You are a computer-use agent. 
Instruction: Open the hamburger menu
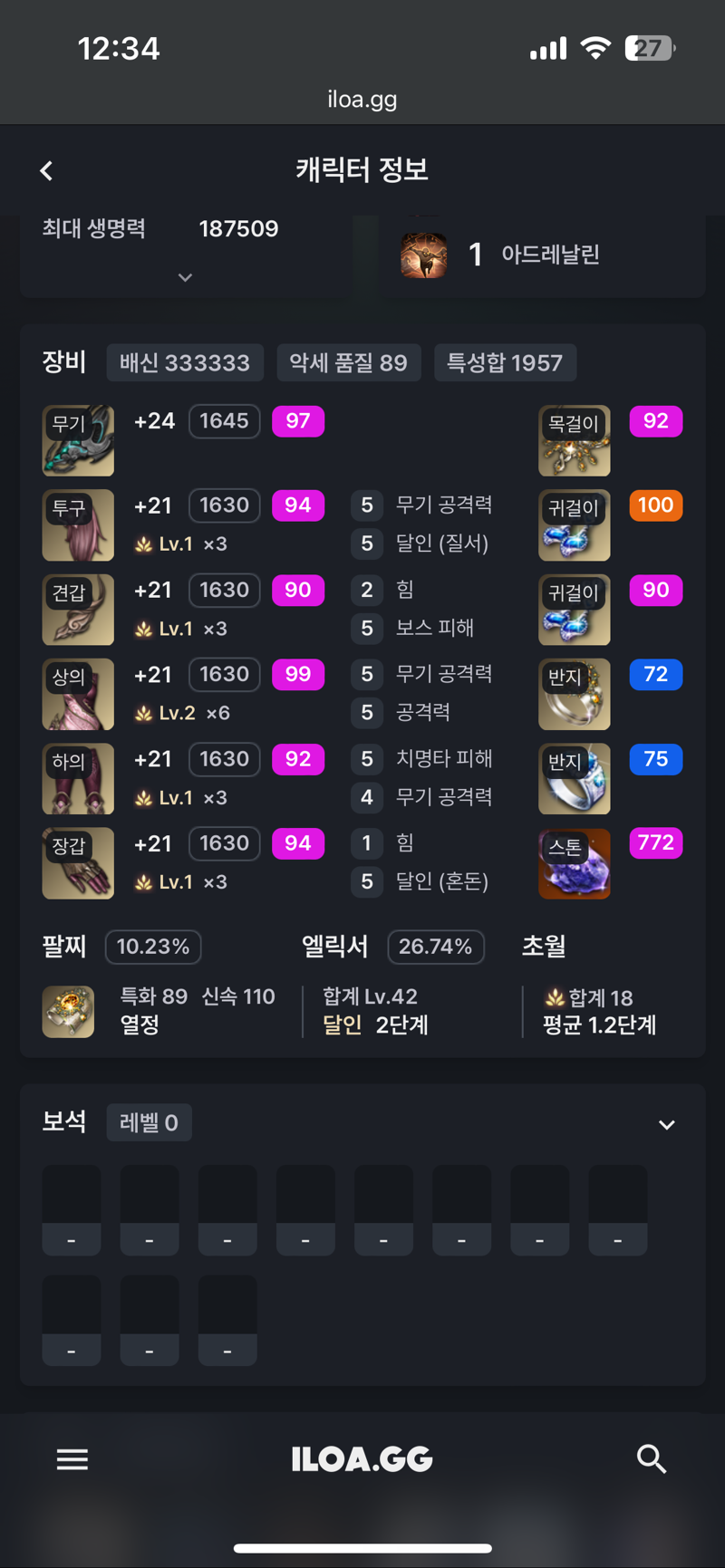(72, 1458)
